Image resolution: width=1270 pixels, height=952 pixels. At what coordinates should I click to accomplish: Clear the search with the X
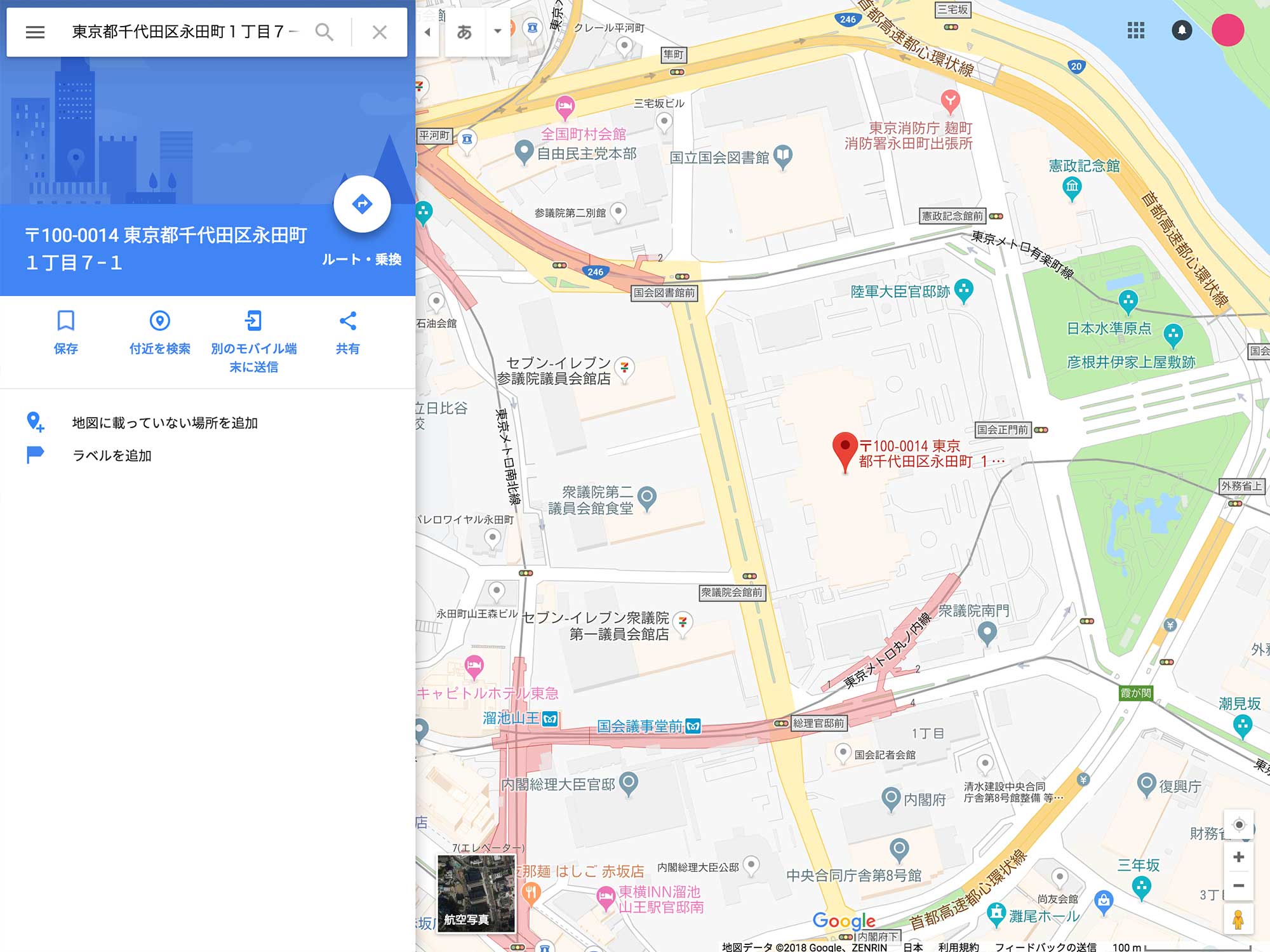click(x=379, y=32)
